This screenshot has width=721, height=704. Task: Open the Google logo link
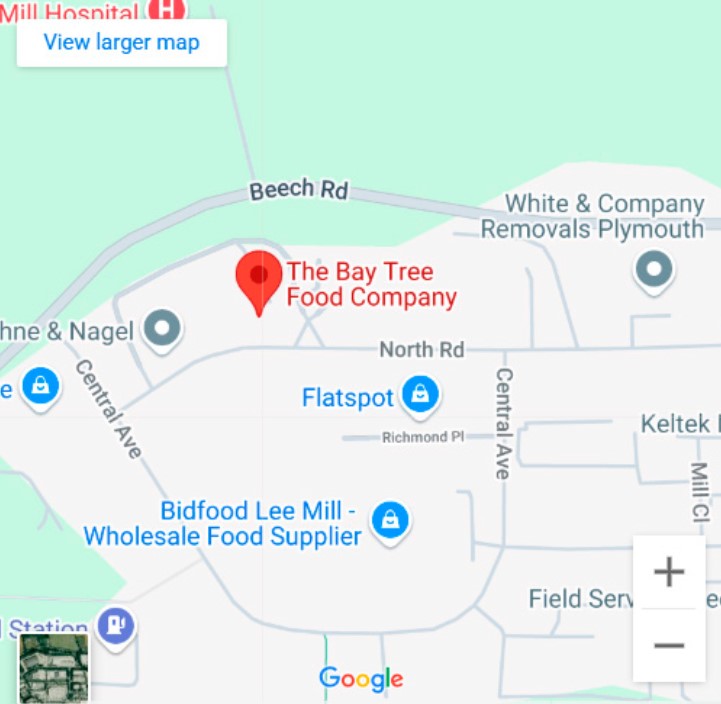click(x=361, y=679)
